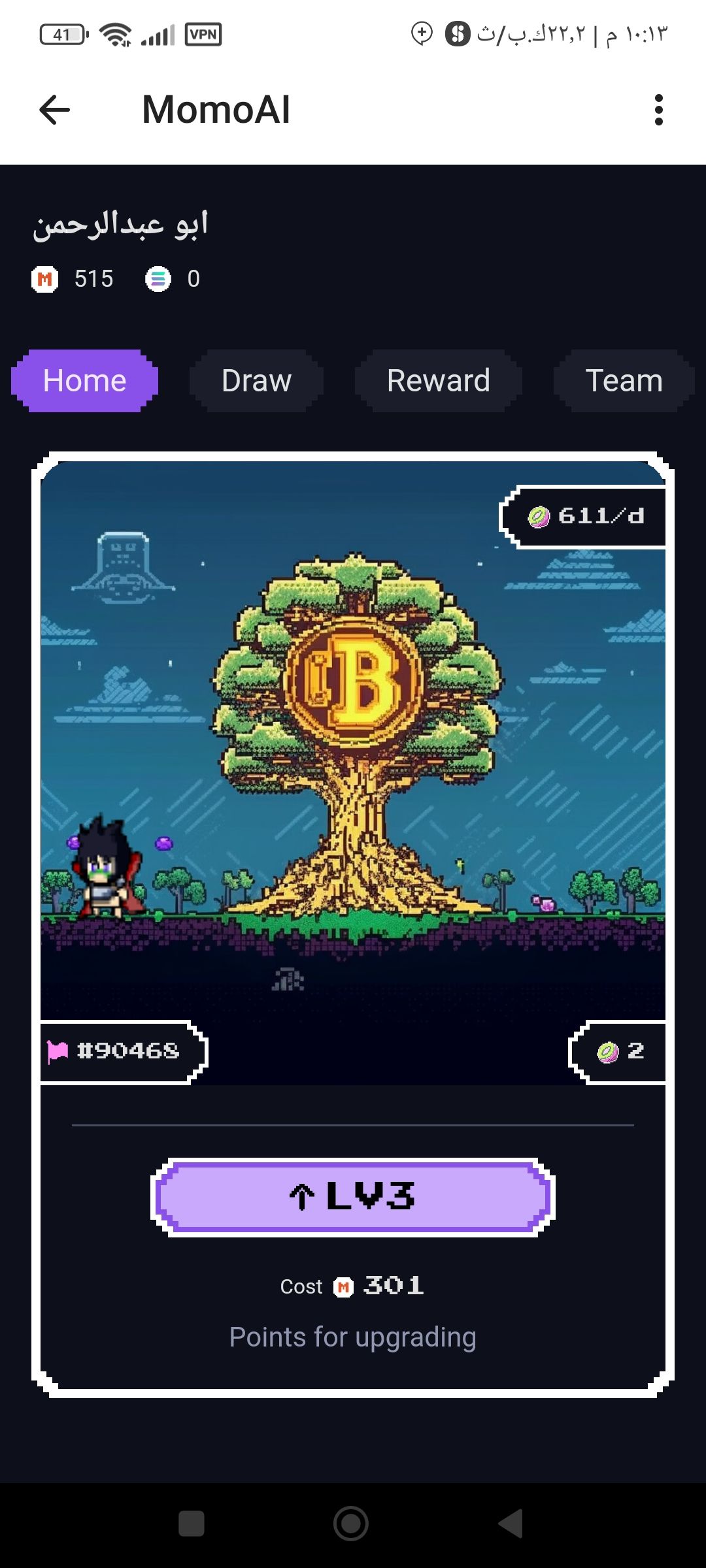Go back using the arrow icon
Screen dimensions: 706x1568
point(55,109)
